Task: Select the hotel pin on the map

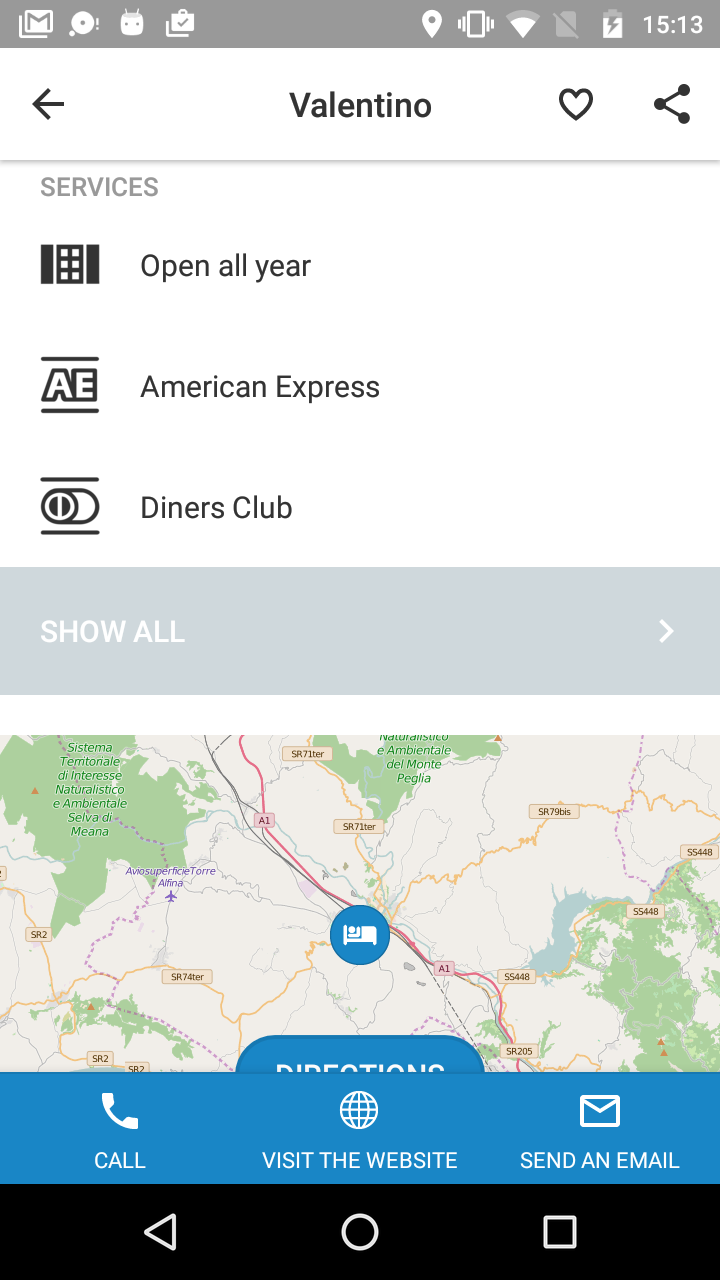Action: (x=360, y=935)
